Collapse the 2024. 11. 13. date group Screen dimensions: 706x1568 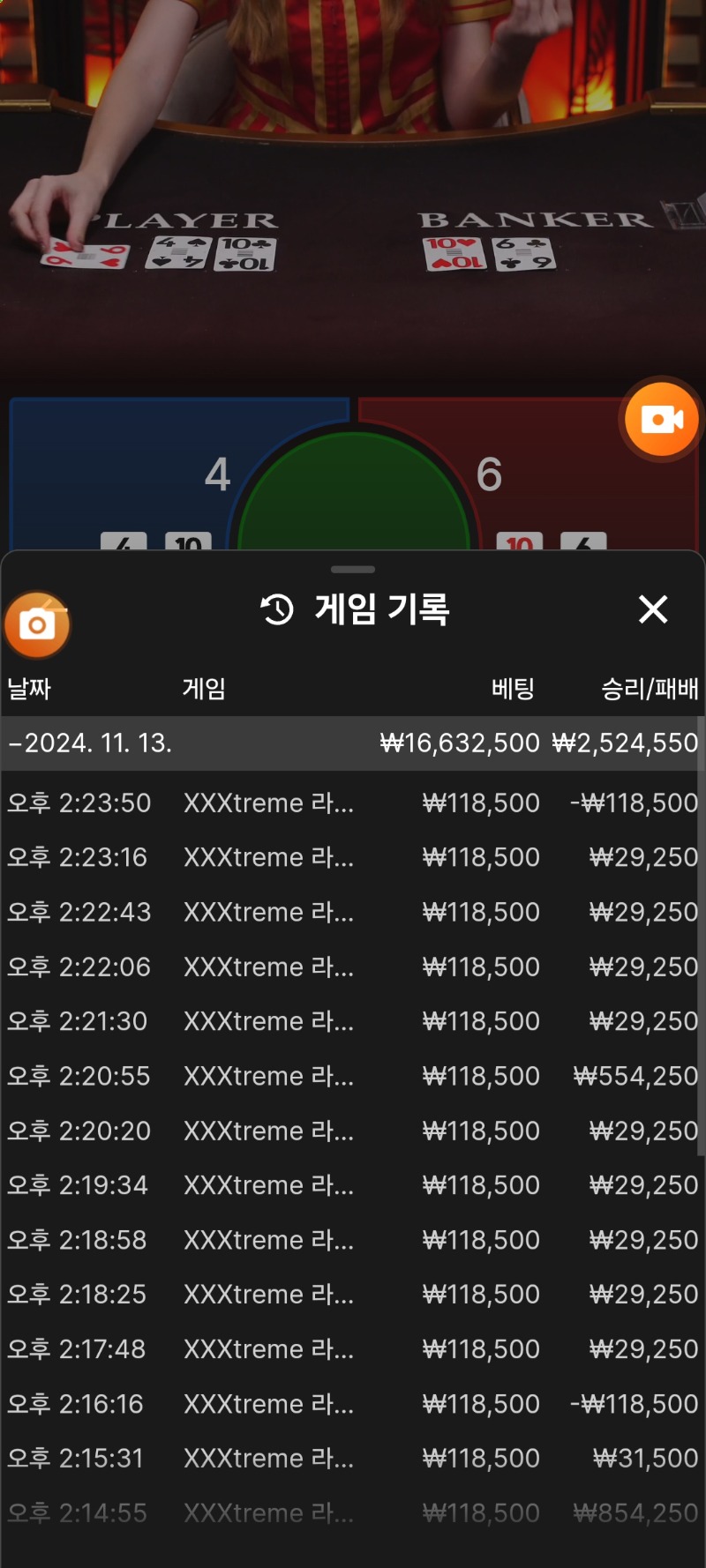[353, 743]
